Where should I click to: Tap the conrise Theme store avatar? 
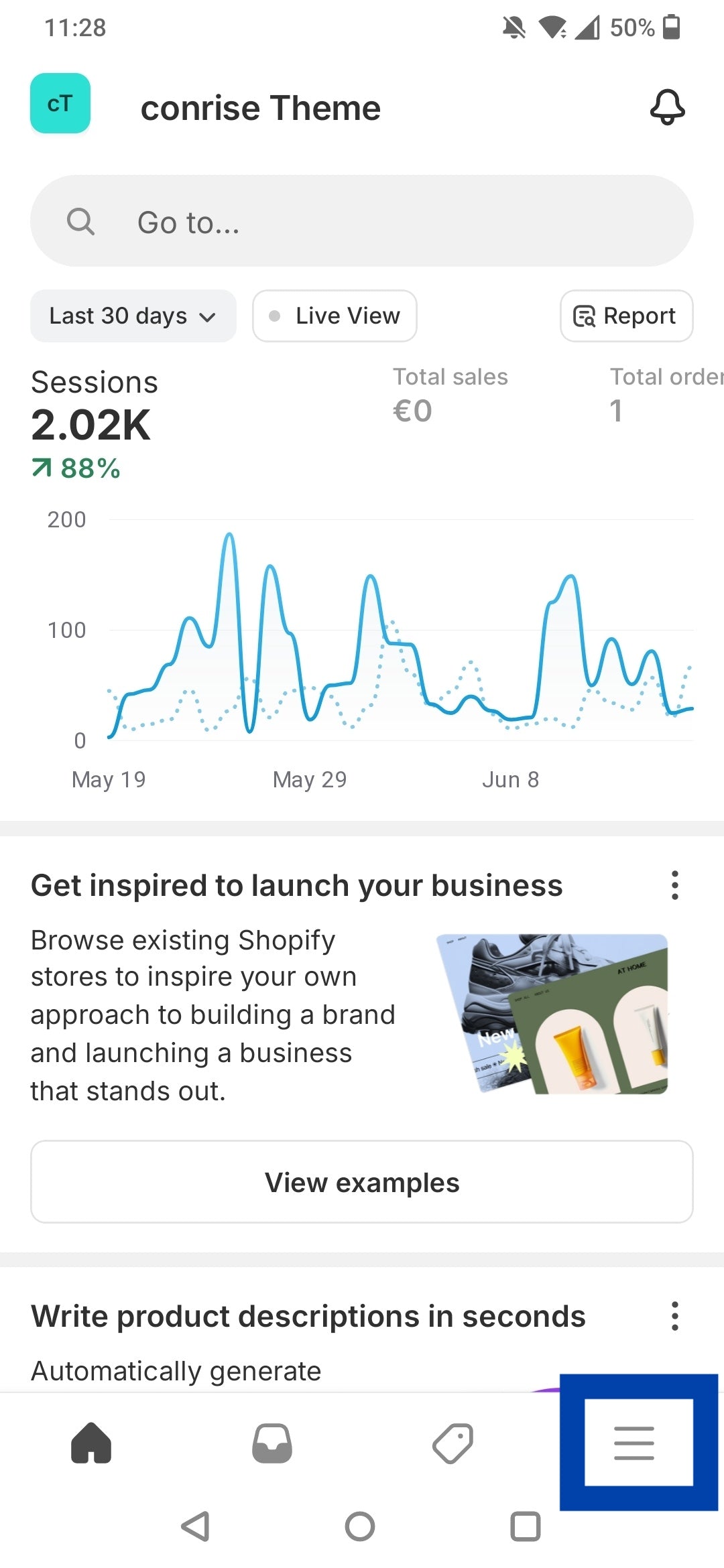tap(60, 103)
